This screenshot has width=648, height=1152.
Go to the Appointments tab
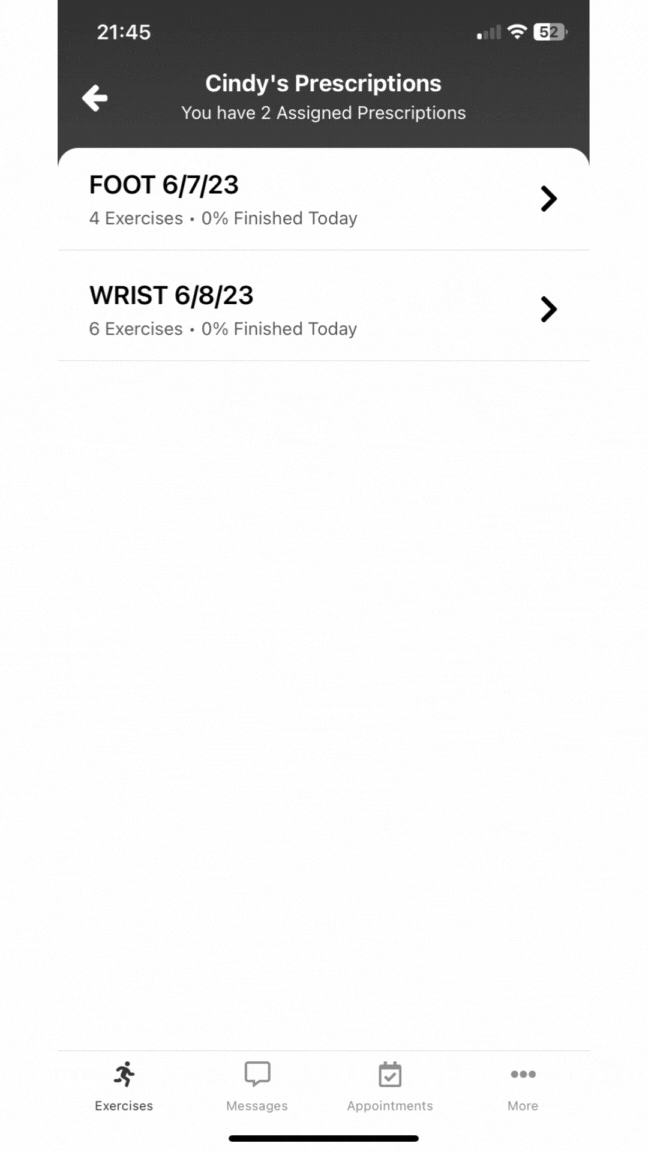[390, 1086]
